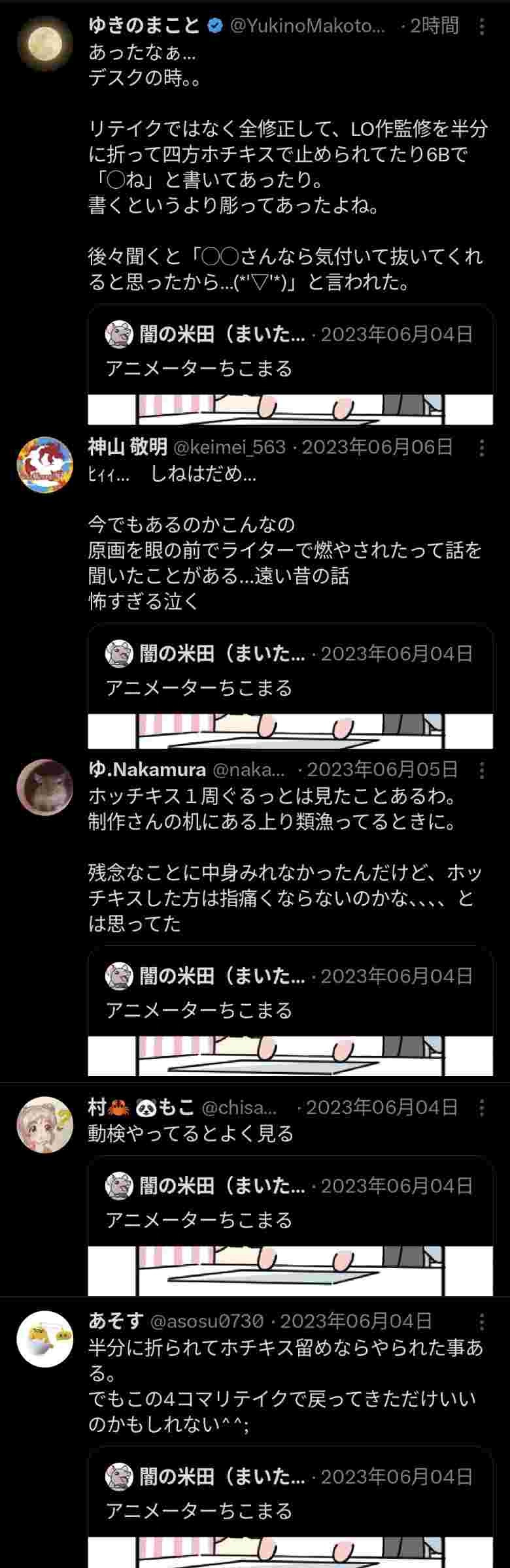Open overflow menu on ゆきのまこと's post
Image resolution: width=510 pixels, height=1568 pixels.
[x=482, y=27]
